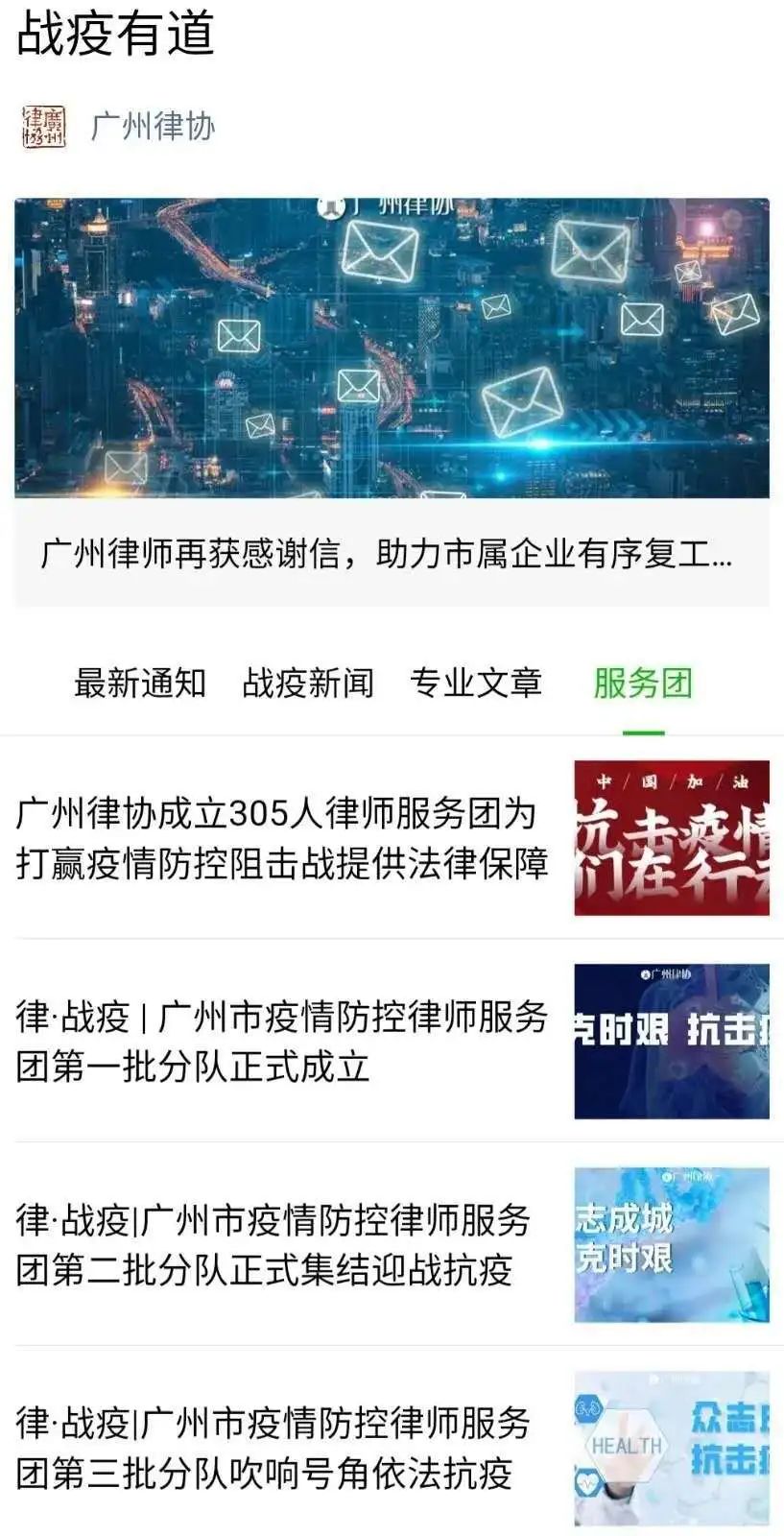Switch to the 专业文章 tab
Screen dimensions: 784x1536
476,684
